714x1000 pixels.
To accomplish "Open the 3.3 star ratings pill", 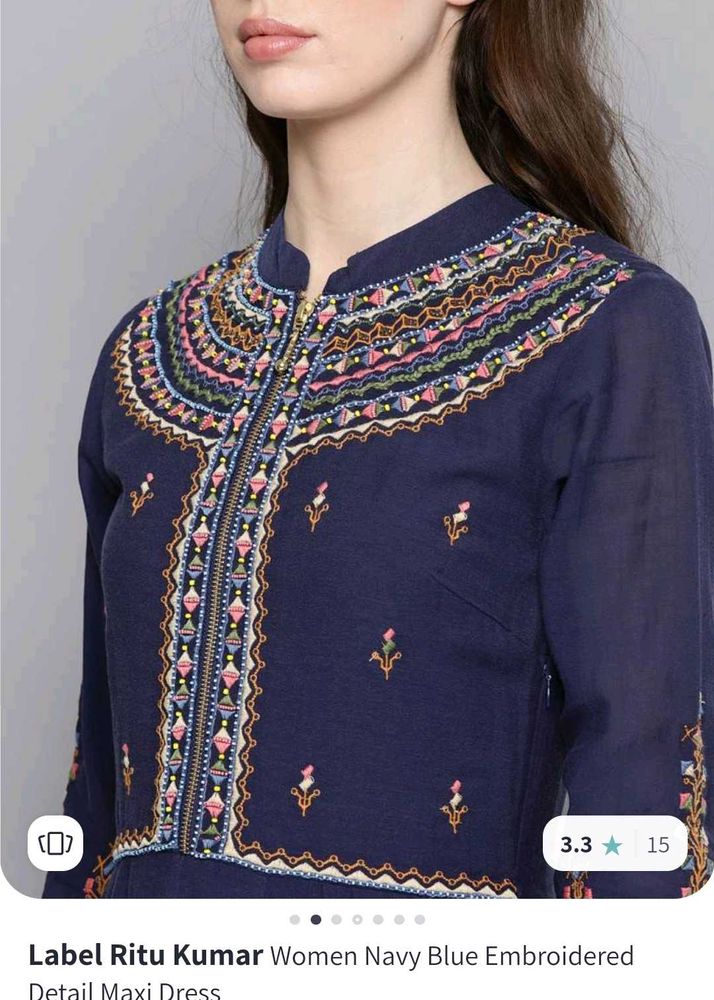I will [614, 844].
